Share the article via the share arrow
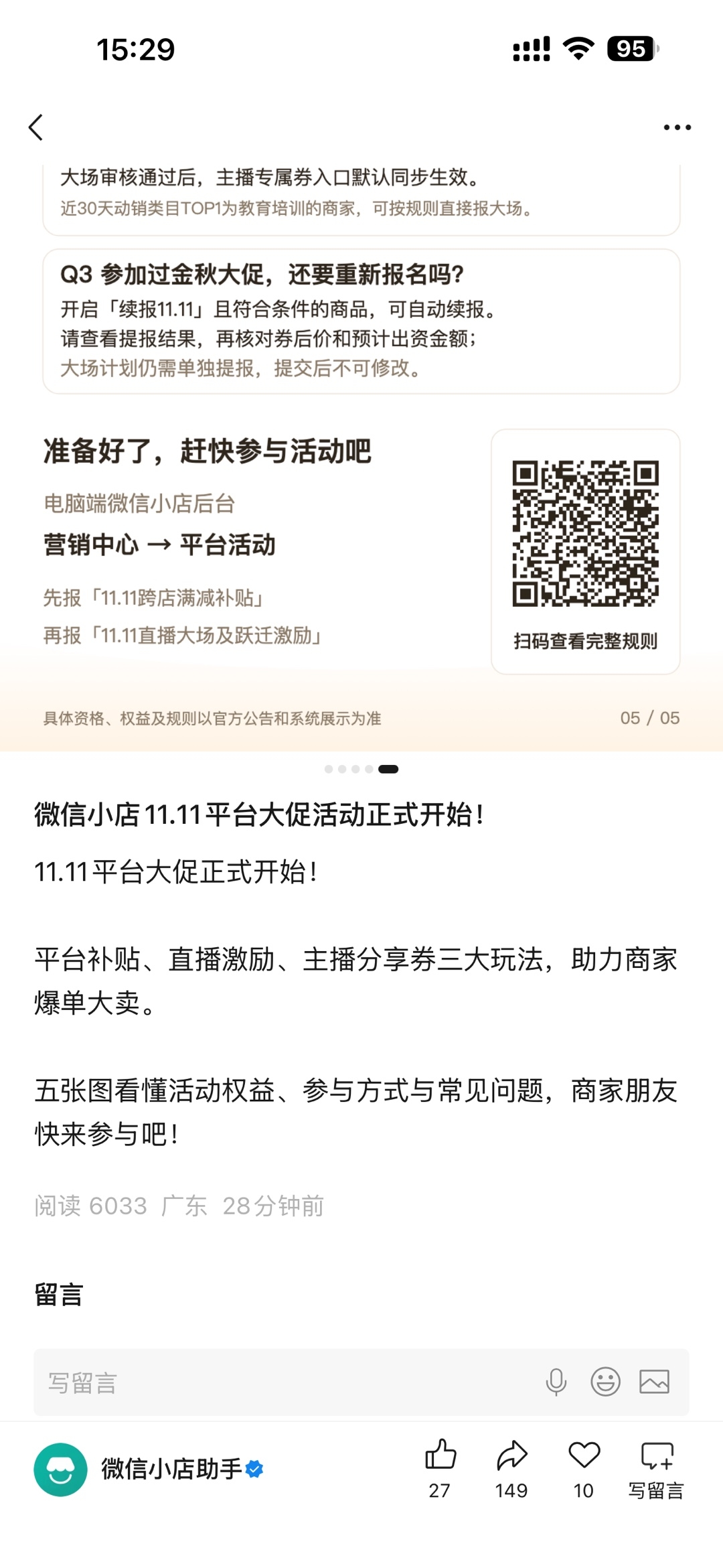The height and width of the screenshot is (1568, 723). pyautogui.click(x=512, y=1468)
